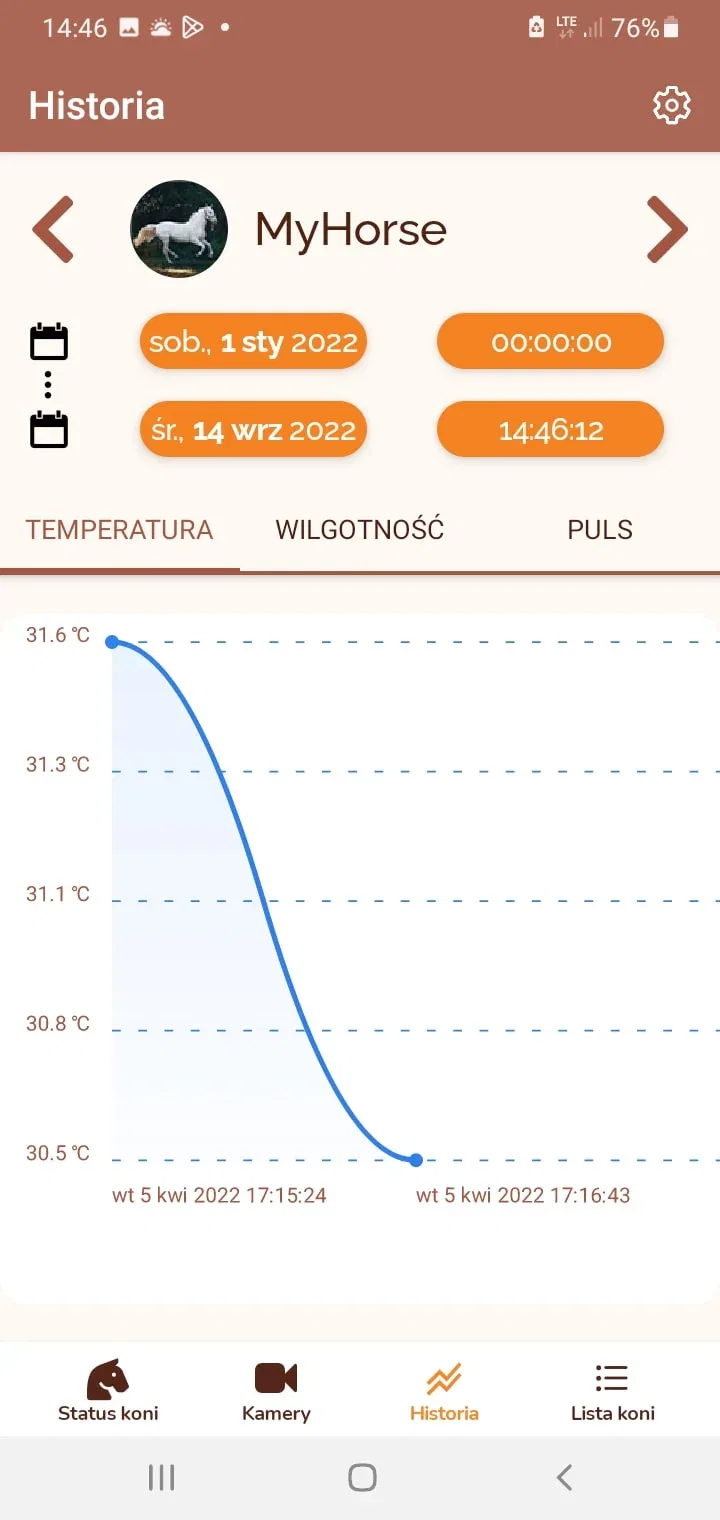Open the Kamery tab
The height and width of the screenshot is (1520, 720).
(276, 1390)
